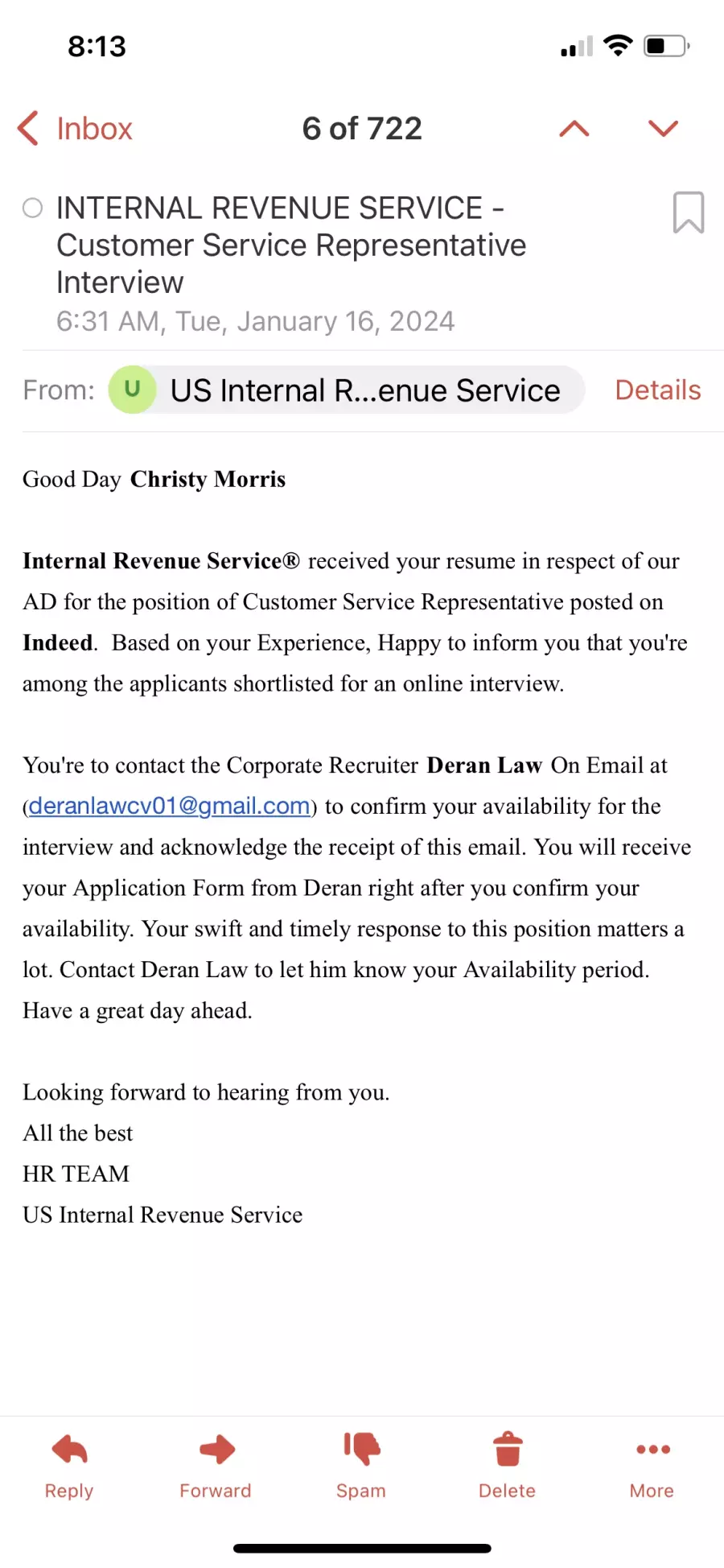Image resolution: width=724 pixels, height=1568 pixels.
Task: Toggle the read status circle beside the subject
Action: pyautogui.click(x=32, y=208)
